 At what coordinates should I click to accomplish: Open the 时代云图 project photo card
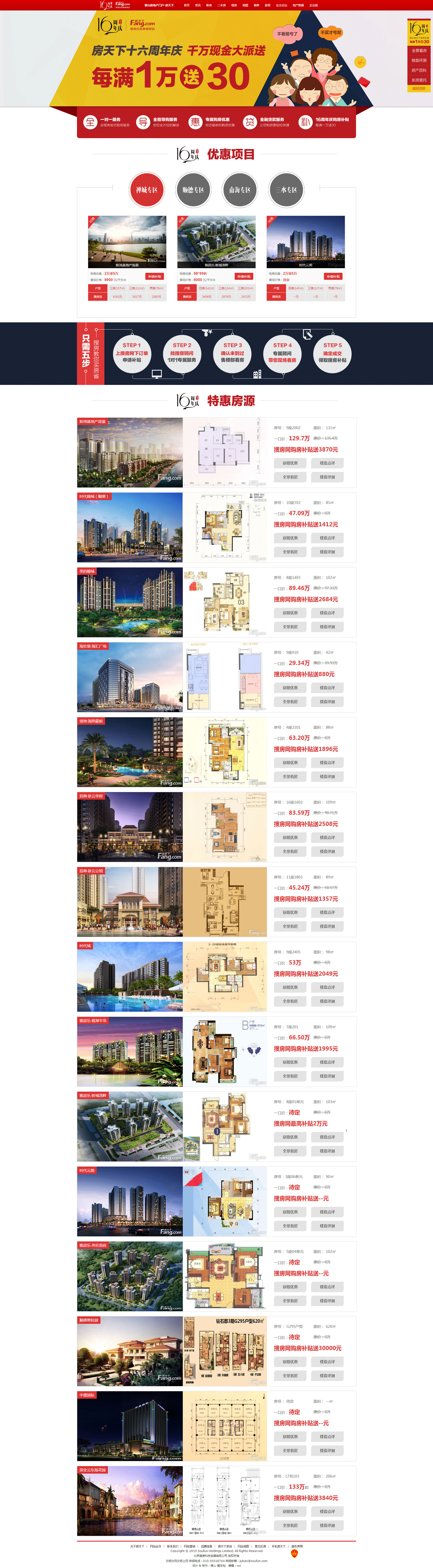tap(306, 240)
